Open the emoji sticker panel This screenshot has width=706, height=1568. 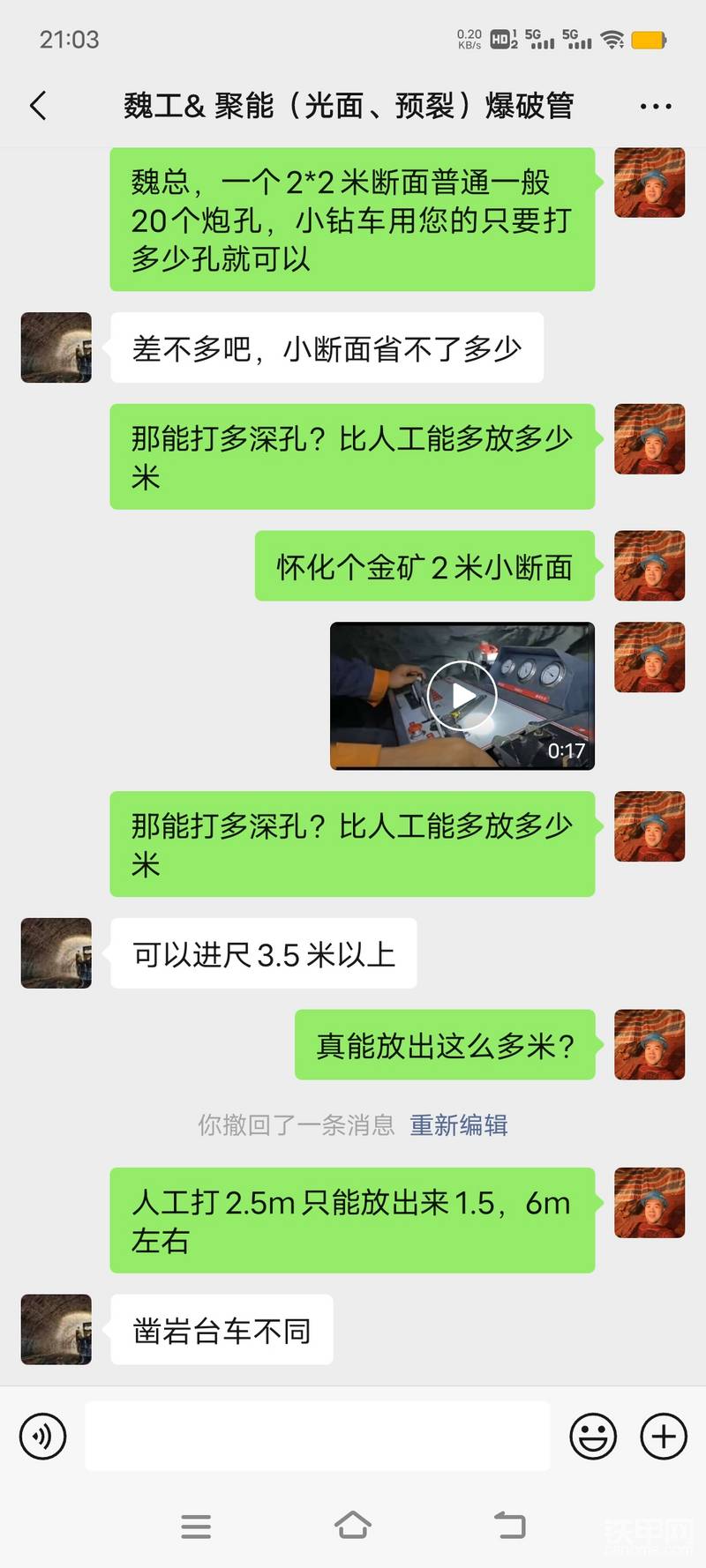click(x=593, y=1436)
